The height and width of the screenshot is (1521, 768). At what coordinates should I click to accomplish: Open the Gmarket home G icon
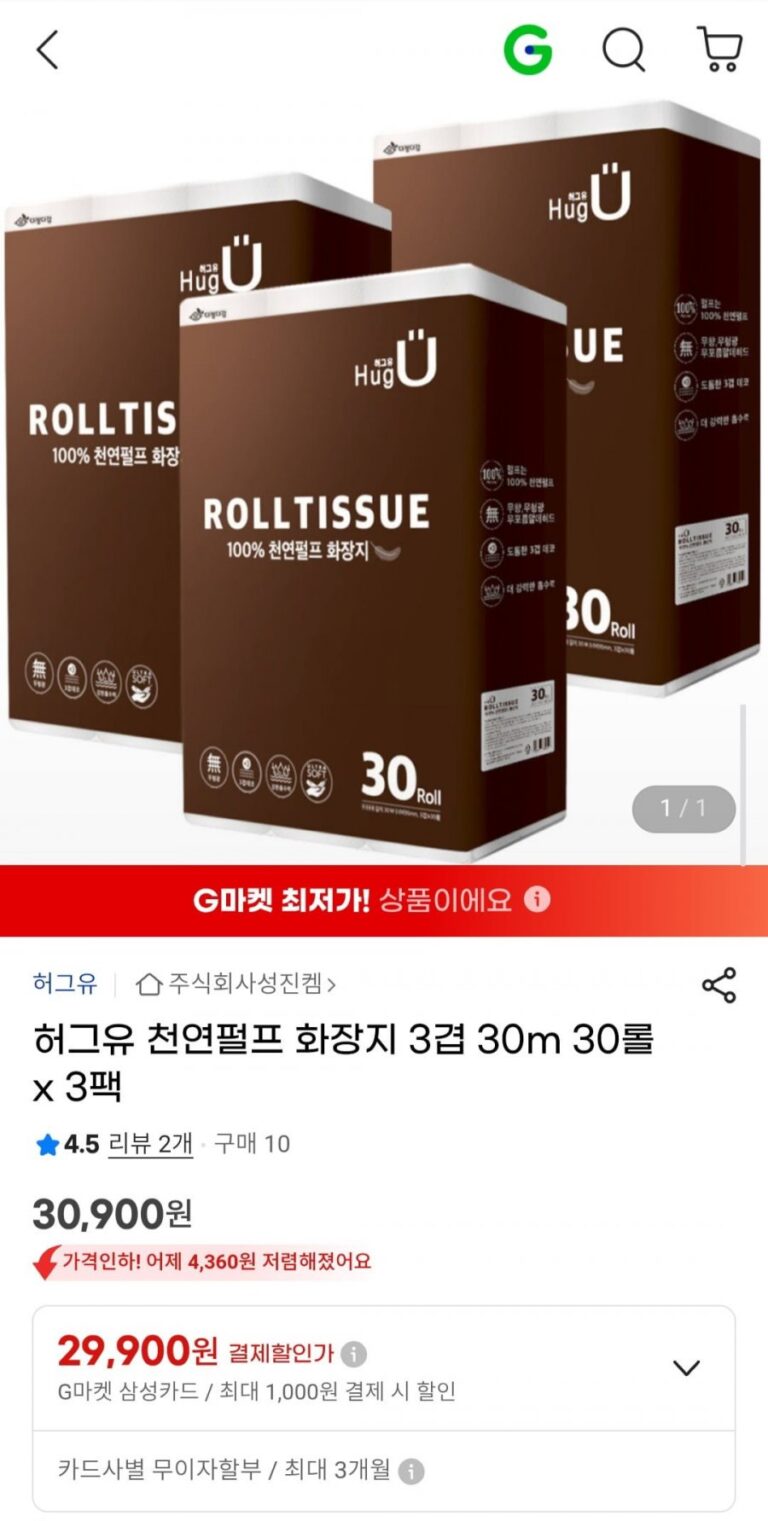pyautogui.click(x=527, y=49)
